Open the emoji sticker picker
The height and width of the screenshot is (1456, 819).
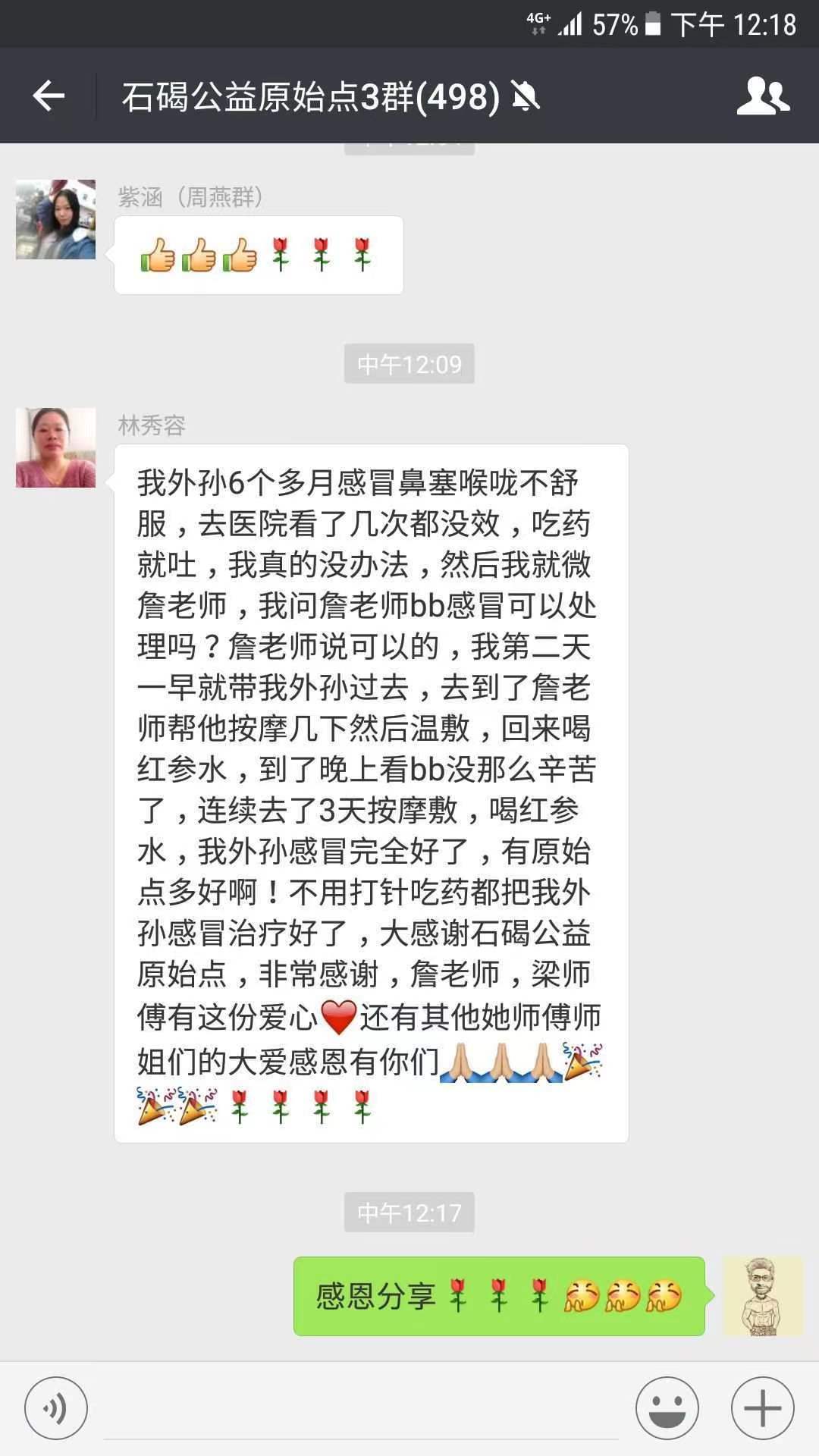tap(667, 1408)
